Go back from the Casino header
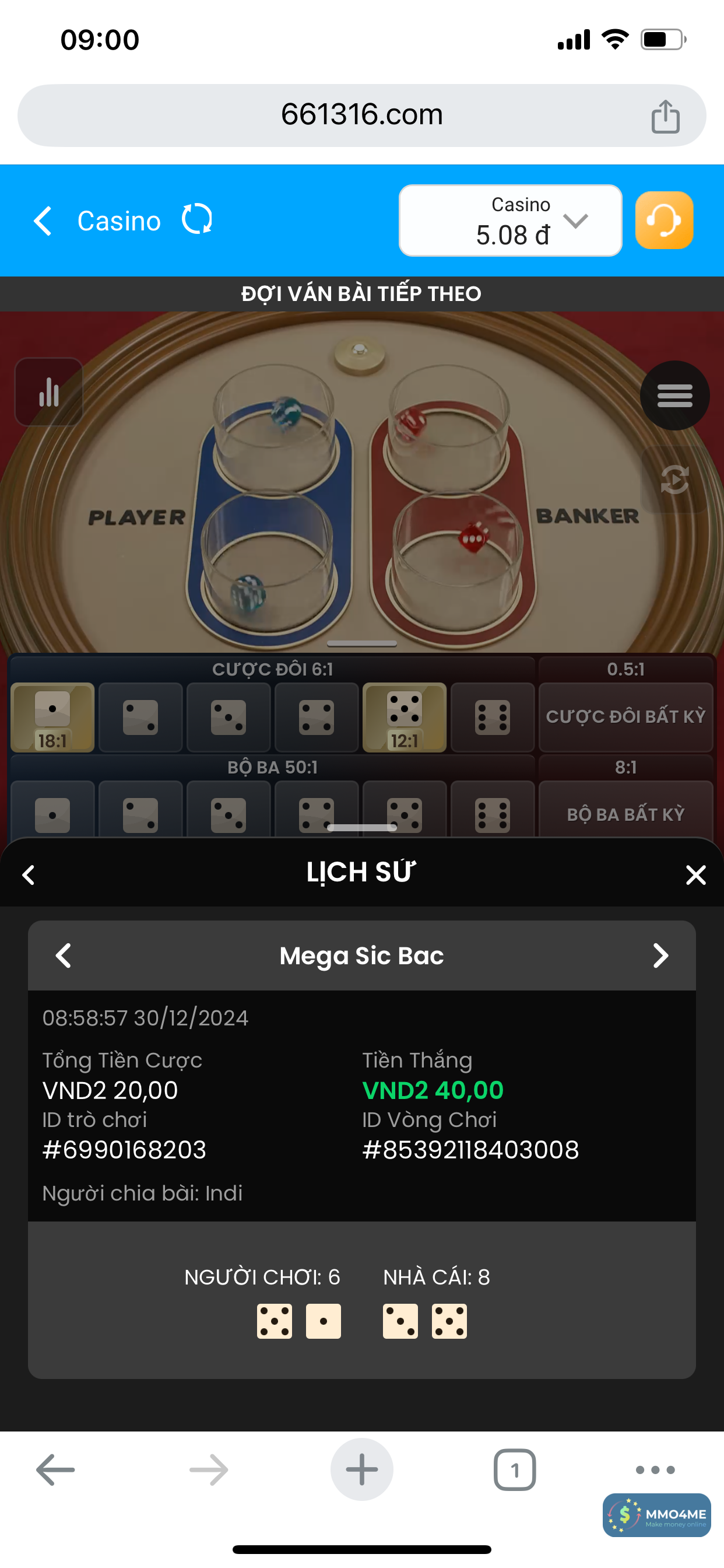This screenshot has width=724, height=1568. point(43,220)
